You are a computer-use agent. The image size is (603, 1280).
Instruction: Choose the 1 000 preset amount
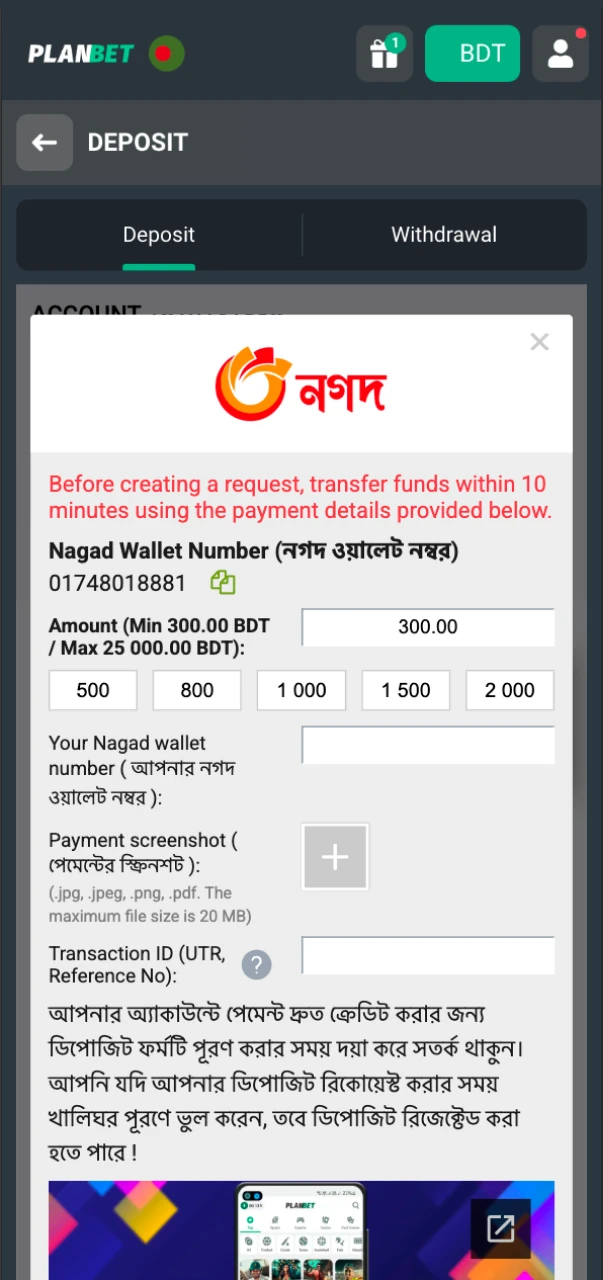click(301, 690)
